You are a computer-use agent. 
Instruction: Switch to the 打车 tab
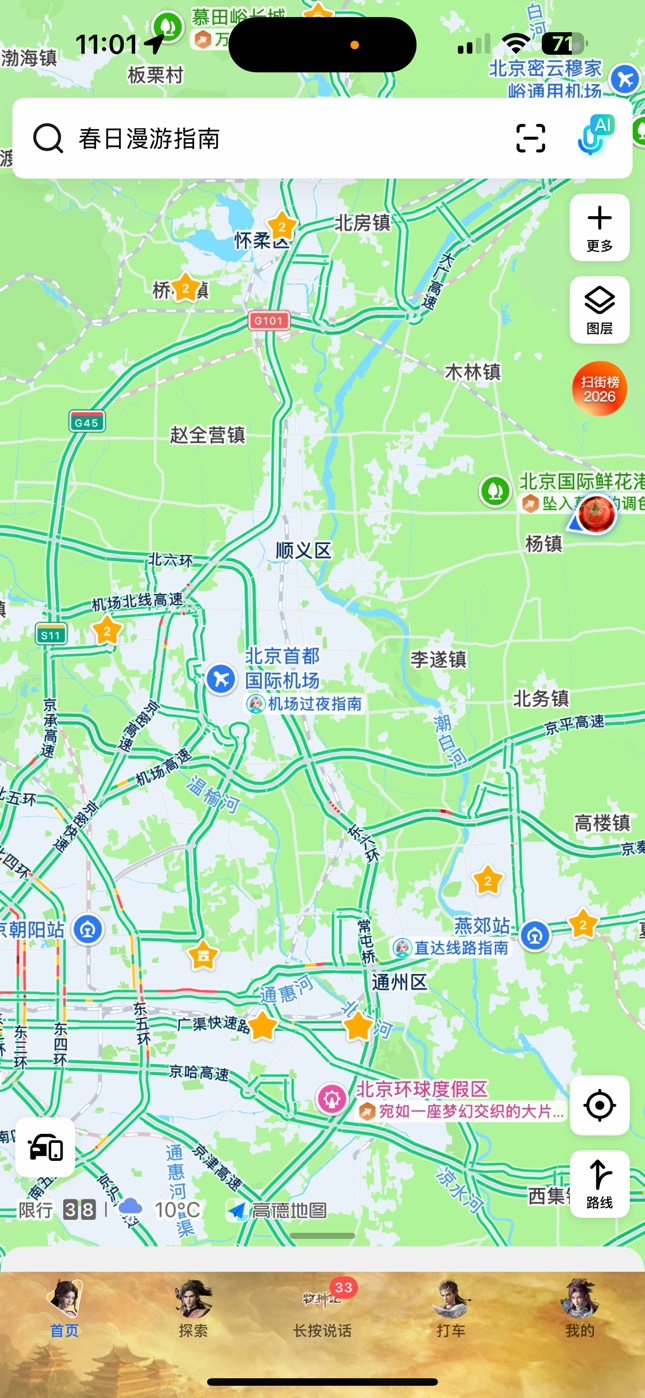[x=451, y=1310]
